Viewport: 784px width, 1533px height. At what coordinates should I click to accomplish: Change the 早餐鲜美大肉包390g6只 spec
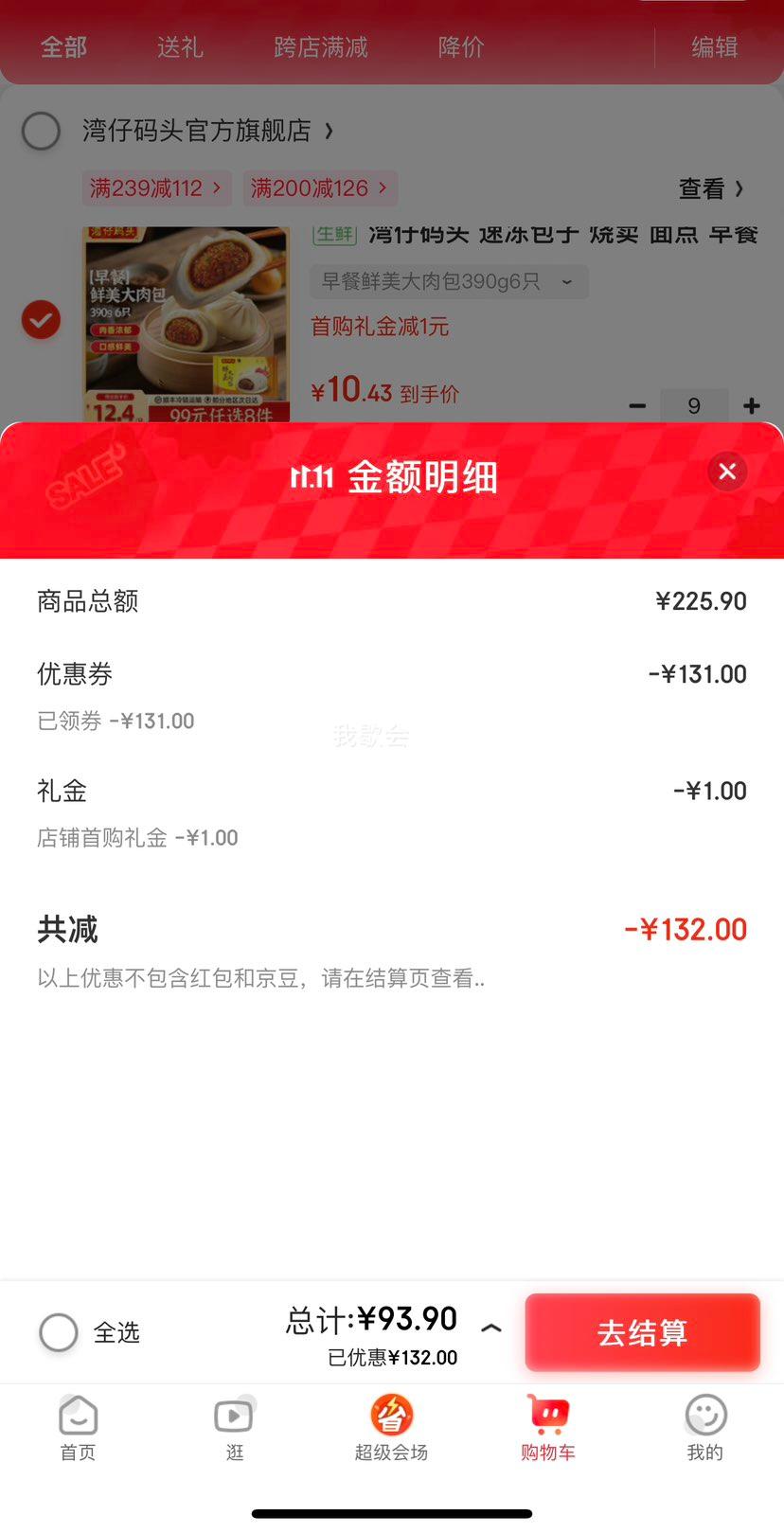[448, 281]
